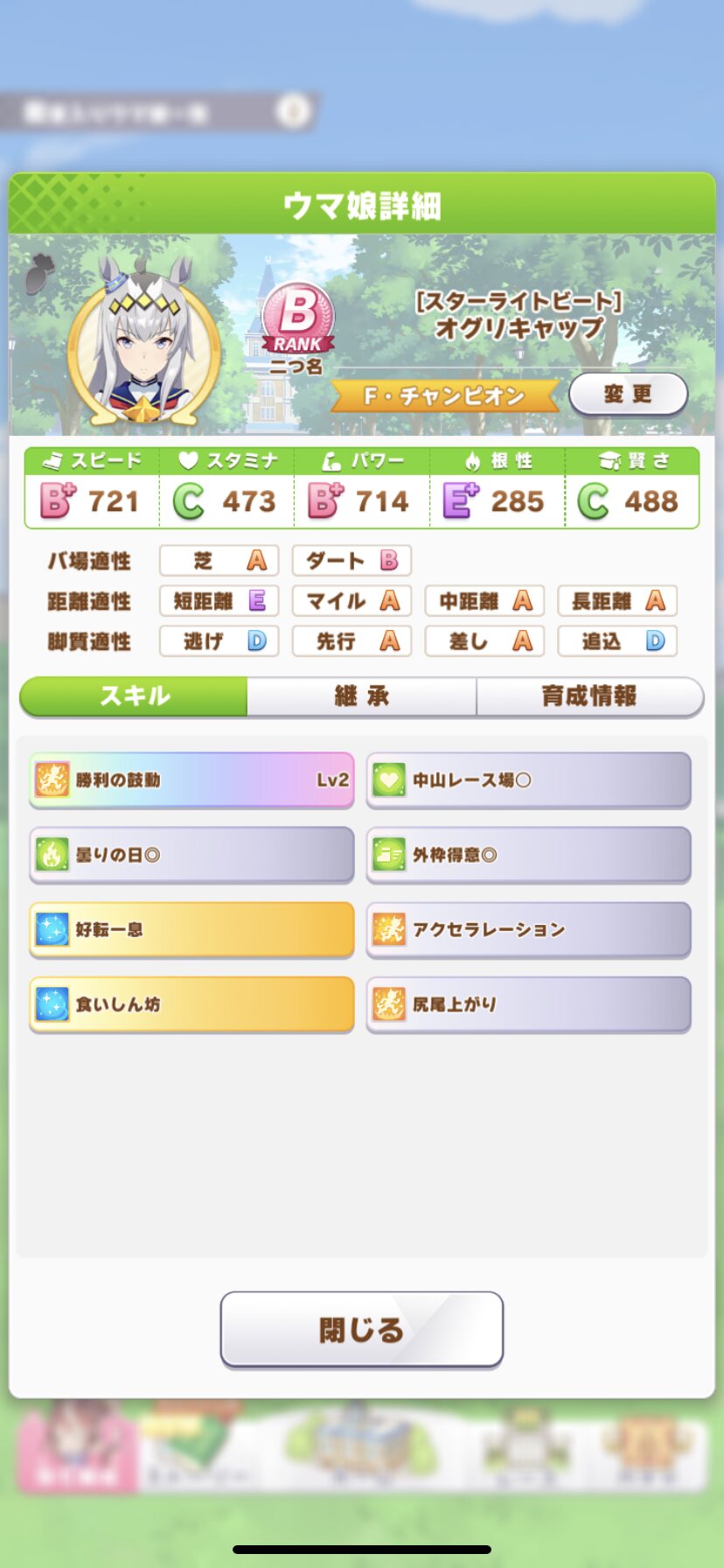This screenshot has width=724, height=1568.
Task: Open the アクセラレーション skill
Action: pos(528,929)
